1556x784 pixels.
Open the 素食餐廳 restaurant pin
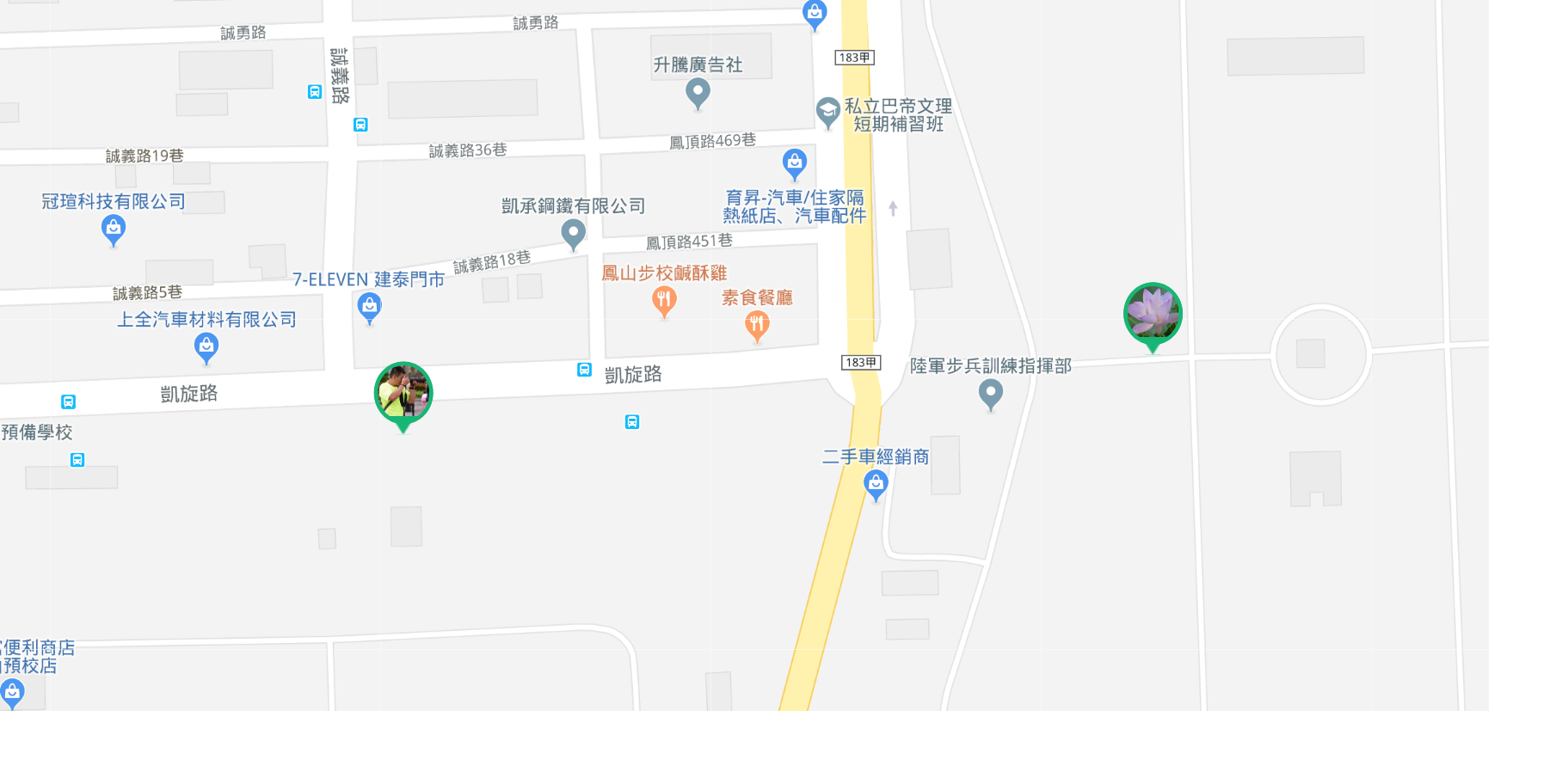point(757,324)
